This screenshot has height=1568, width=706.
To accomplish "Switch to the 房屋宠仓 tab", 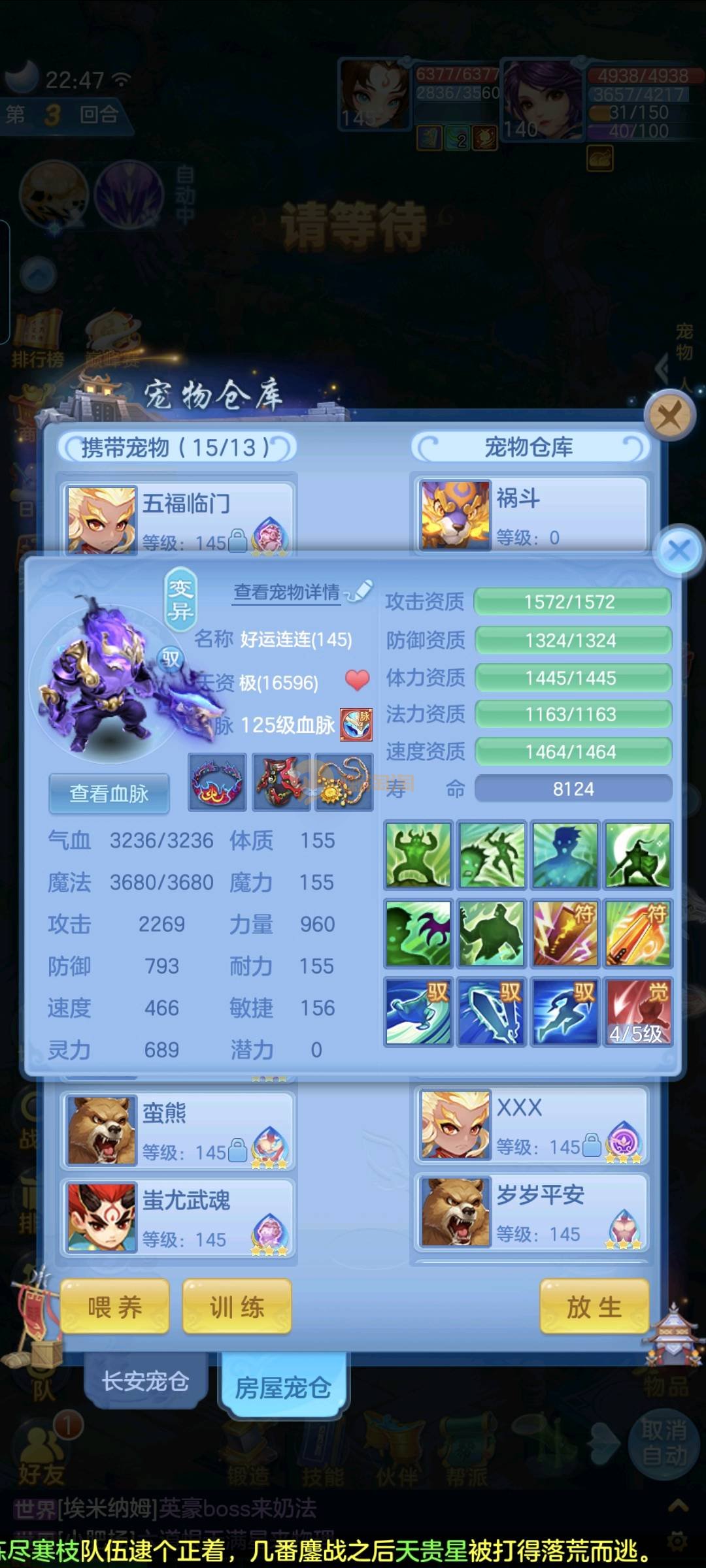I will coord(282,1386).
